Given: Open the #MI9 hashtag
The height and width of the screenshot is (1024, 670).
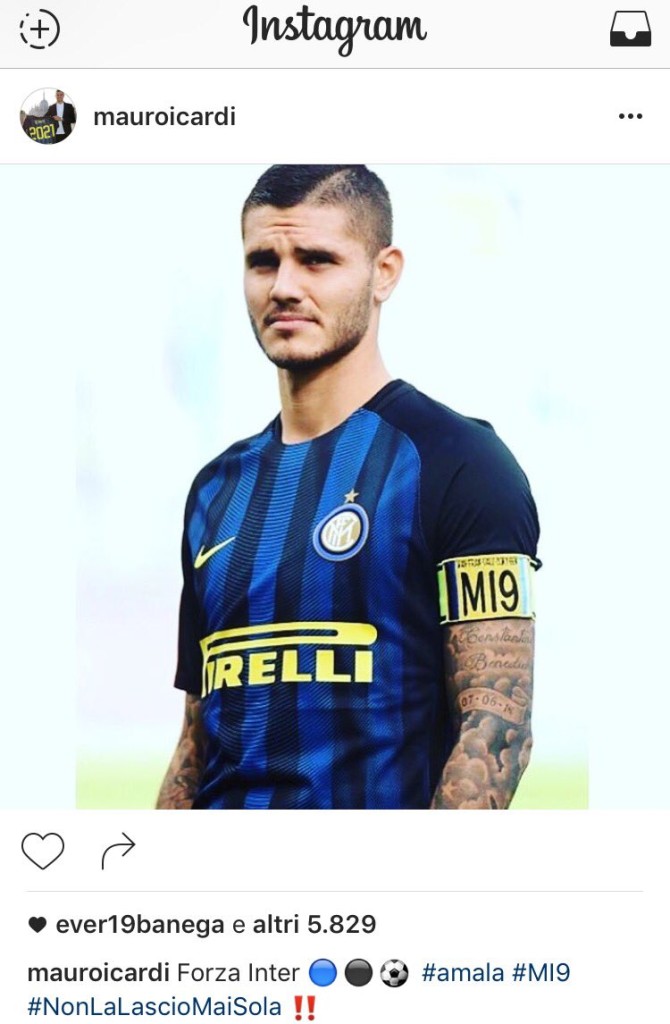Looking at the screenshot, I should click(543, 973).
